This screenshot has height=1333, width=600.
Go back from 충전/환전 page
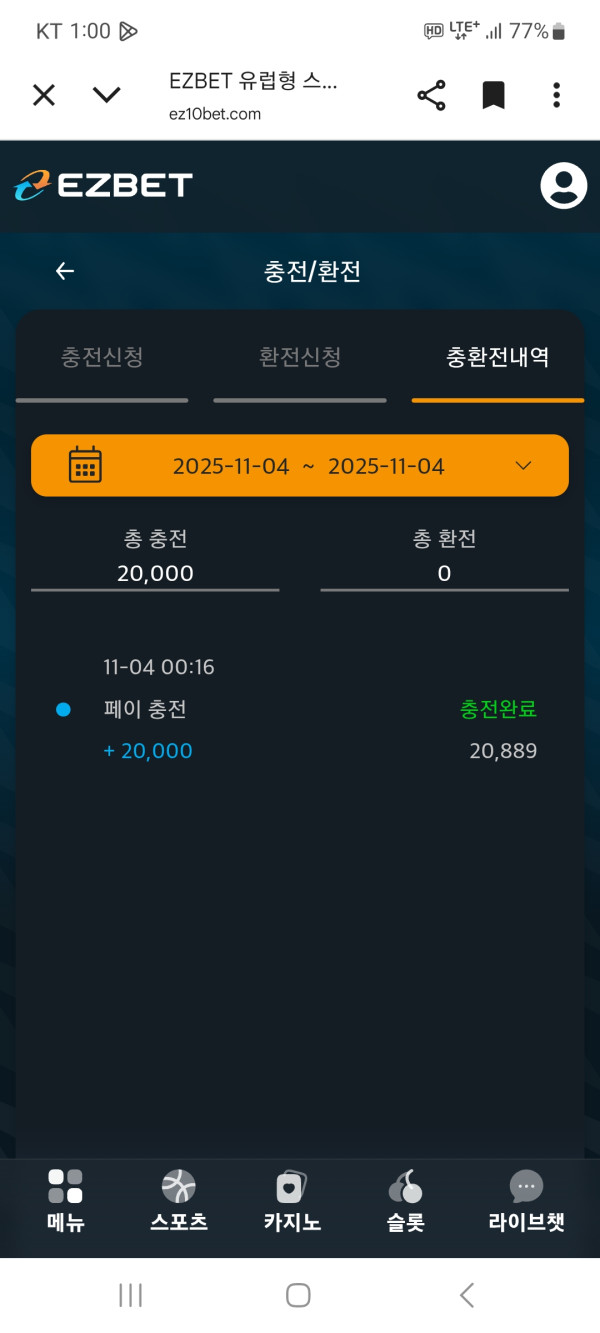[65, 271]
